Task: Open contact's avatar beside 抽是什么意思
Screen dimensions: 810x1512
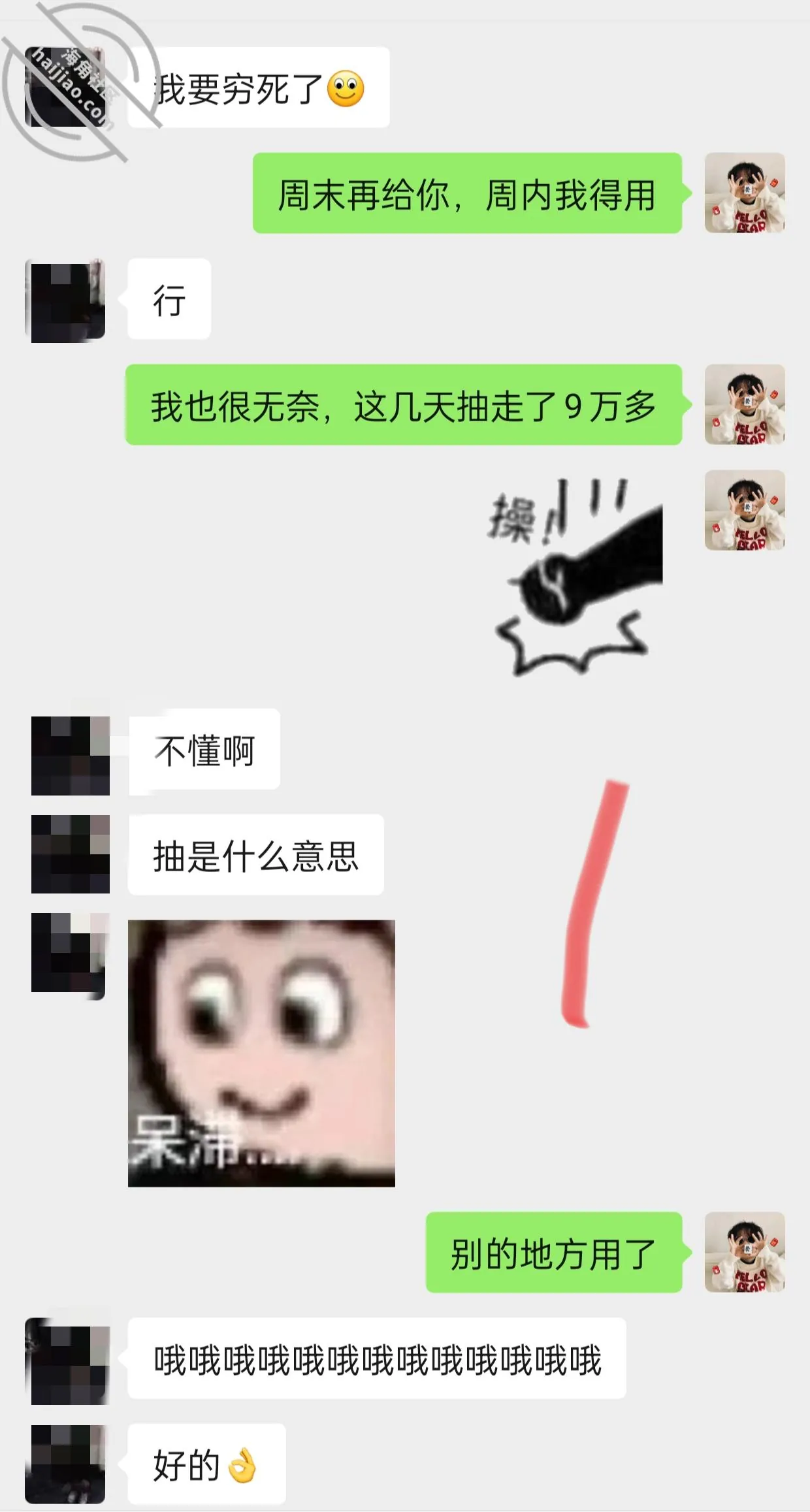Action: tap(71, 854)
